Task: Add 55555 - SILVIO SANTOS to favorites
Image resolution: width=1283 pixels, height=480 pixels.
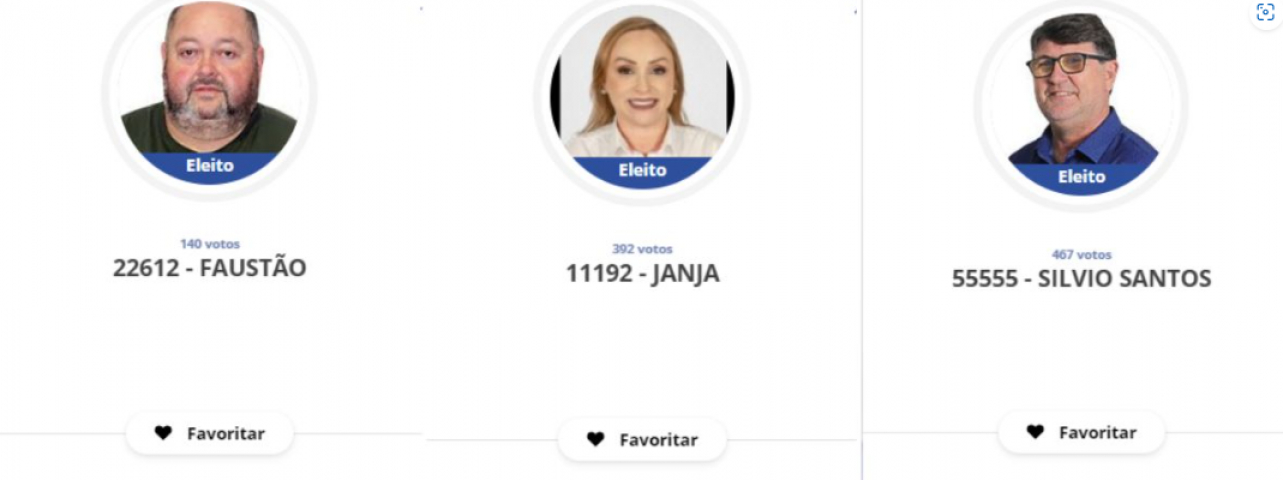Action: click(x=1081, y=433)
